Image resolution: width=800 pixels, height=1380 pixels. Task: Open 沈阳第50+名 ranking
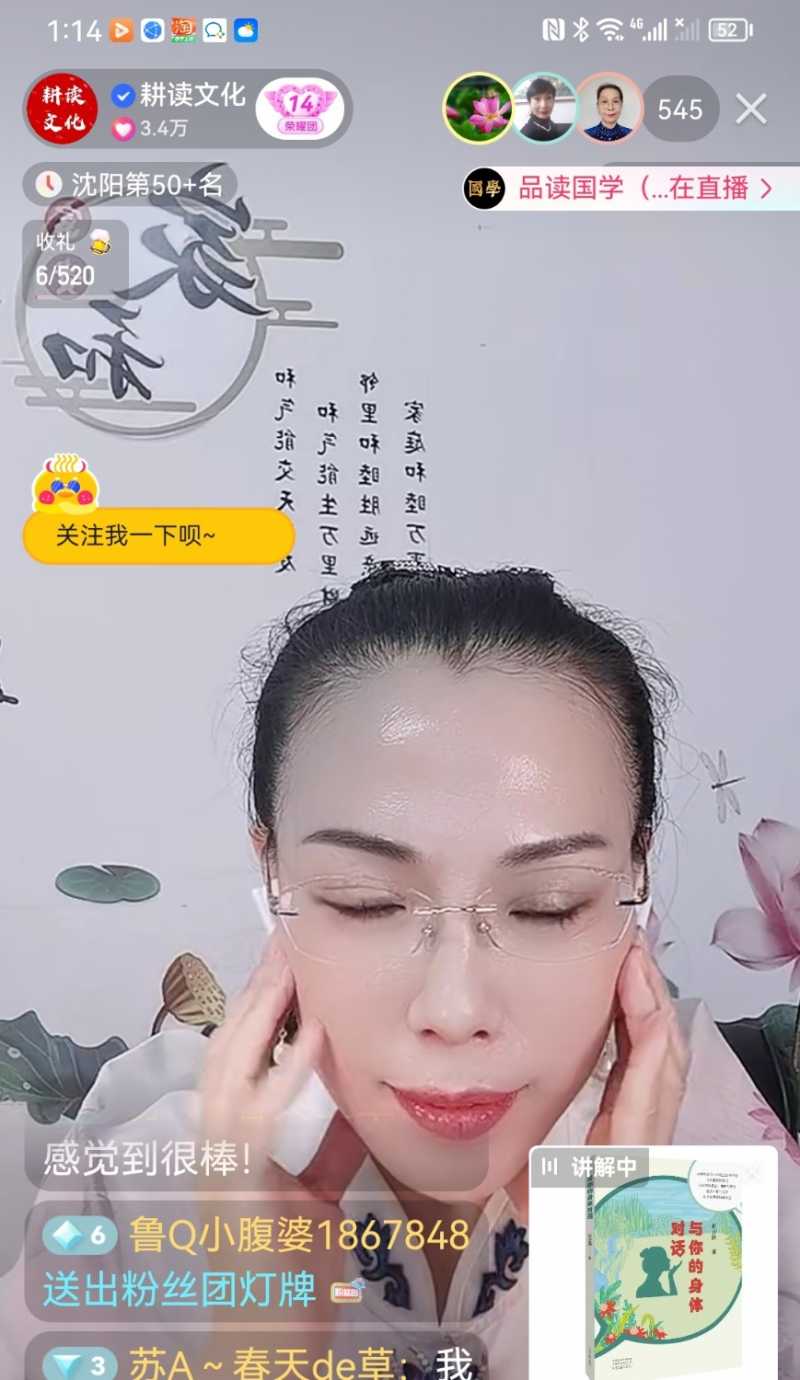tap(130, 185)
